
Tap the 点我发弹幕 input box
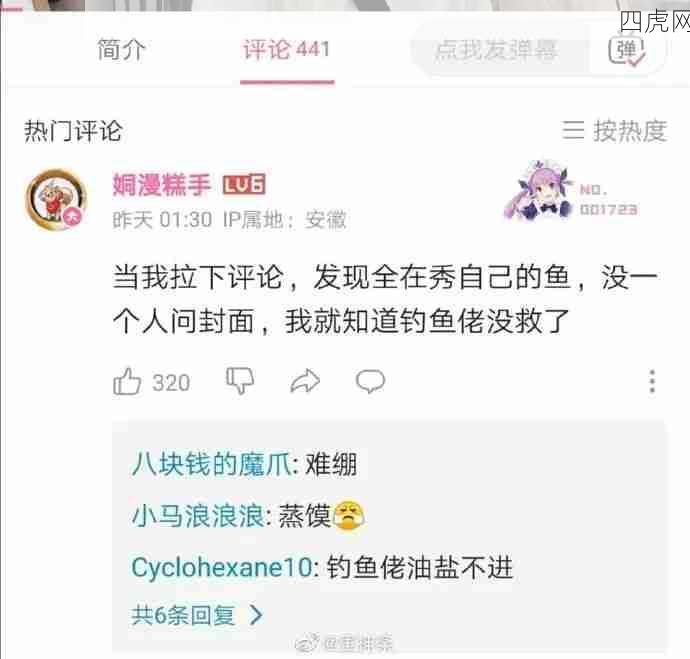point(497,50)
